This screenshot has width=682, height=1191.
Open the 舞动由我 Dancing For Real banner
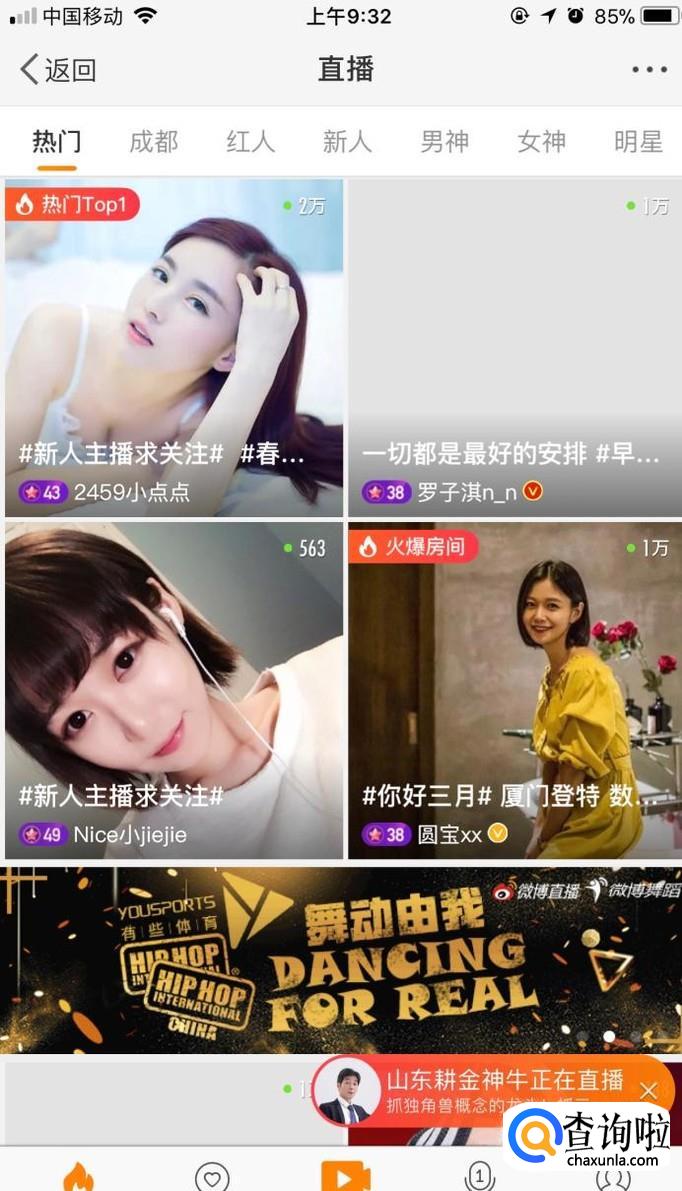341,959
